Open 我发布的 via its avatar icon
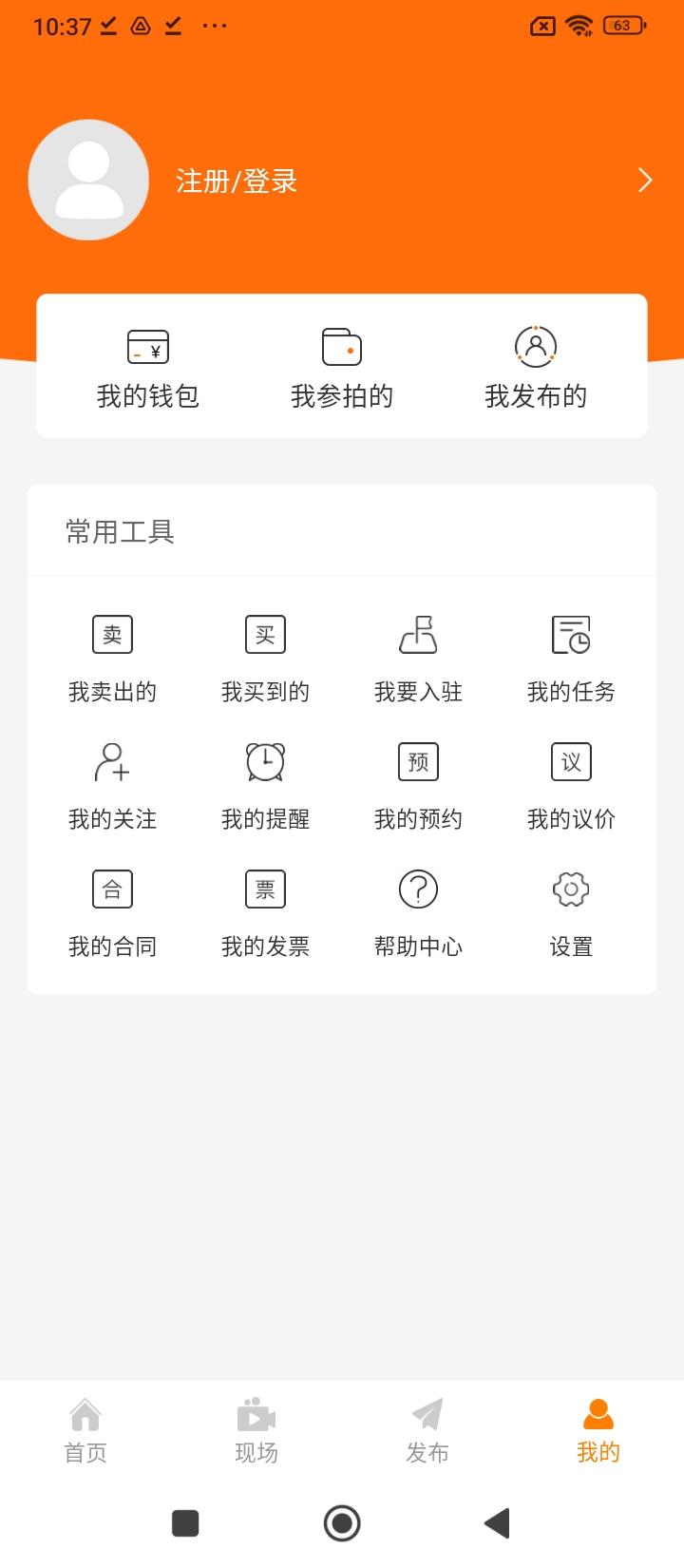The height and width of the screenshot is (1568, 684). point(537,348)
